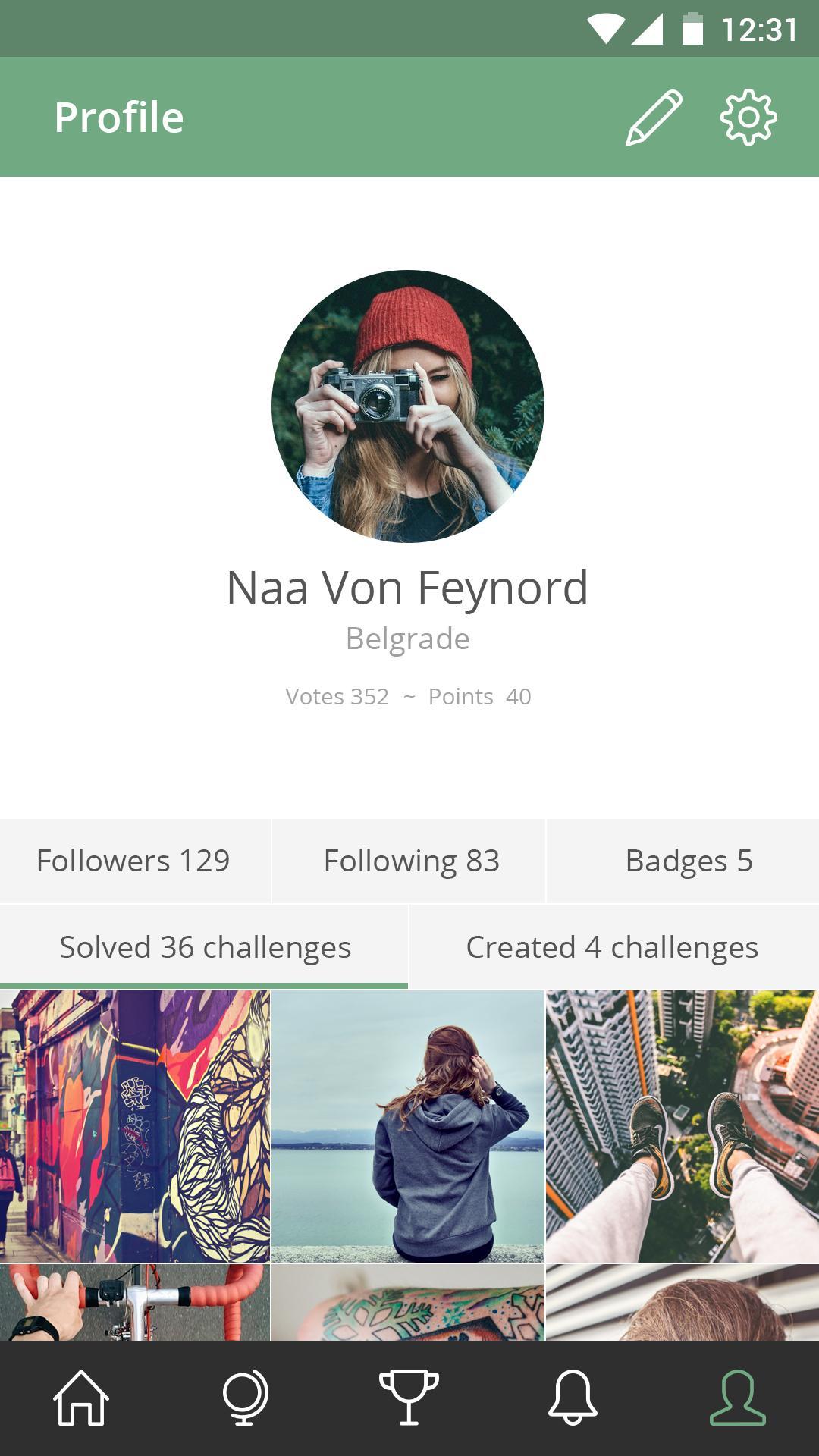The width and height of the screenshot is (819, 1456).
Task: Switch to Created 4 challenges tab
Action: pos(613,947)
